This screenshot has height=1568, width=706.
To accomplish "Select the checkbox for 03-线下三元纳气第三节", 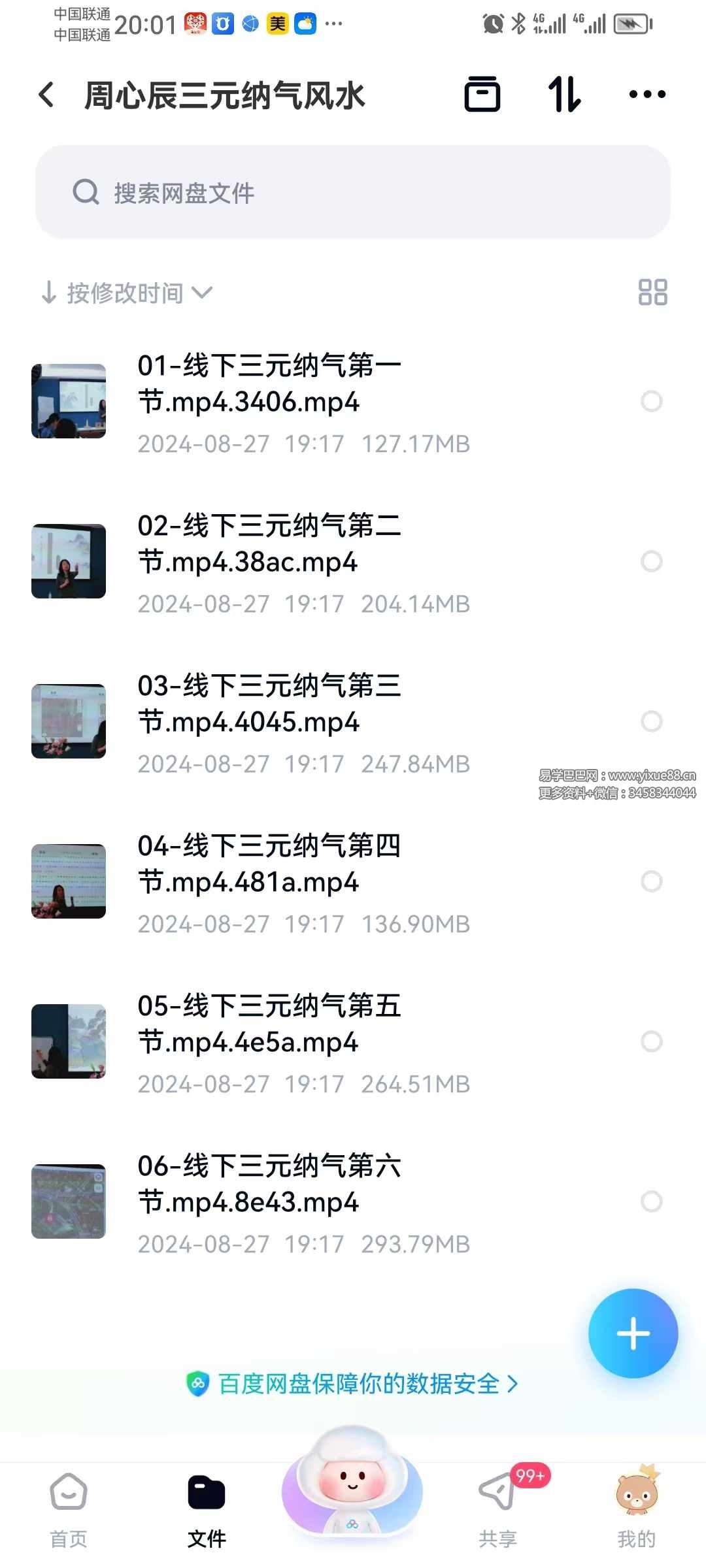I will (652, 721).
